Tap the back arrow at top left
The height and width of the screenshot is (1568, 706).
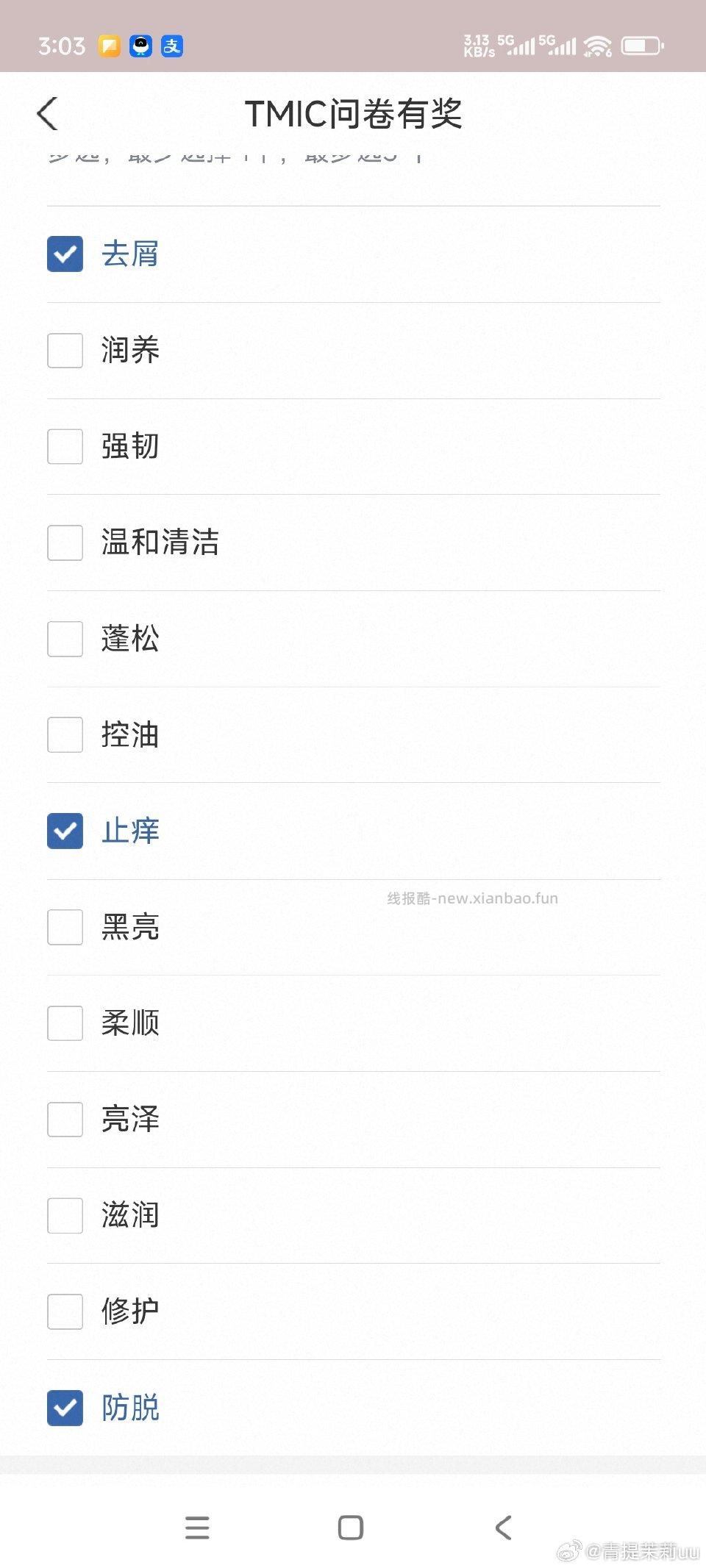click(x=47, y=114)
